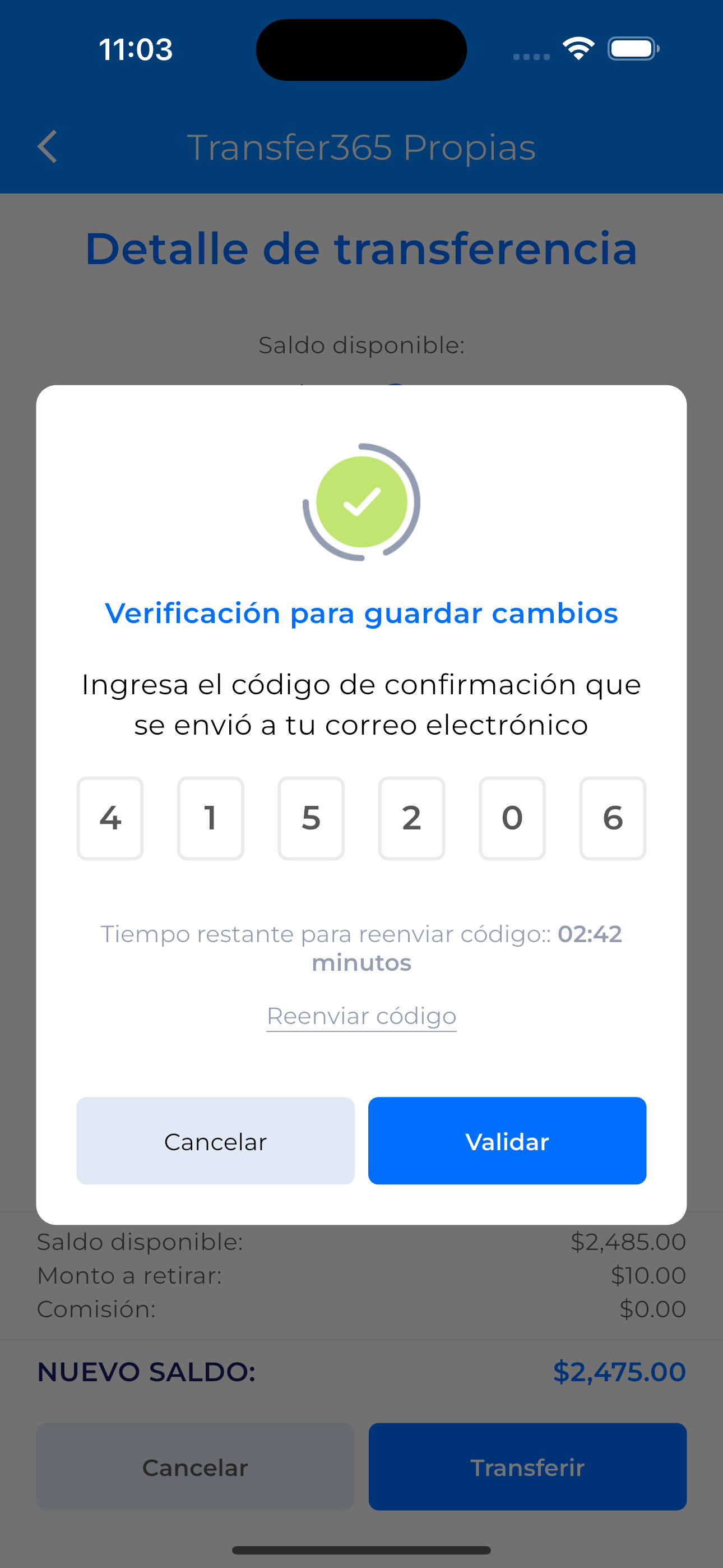Viewport: 723px width, 1568px height.
Task: Select the first code box showing 4
Action: tap(110, 818)
